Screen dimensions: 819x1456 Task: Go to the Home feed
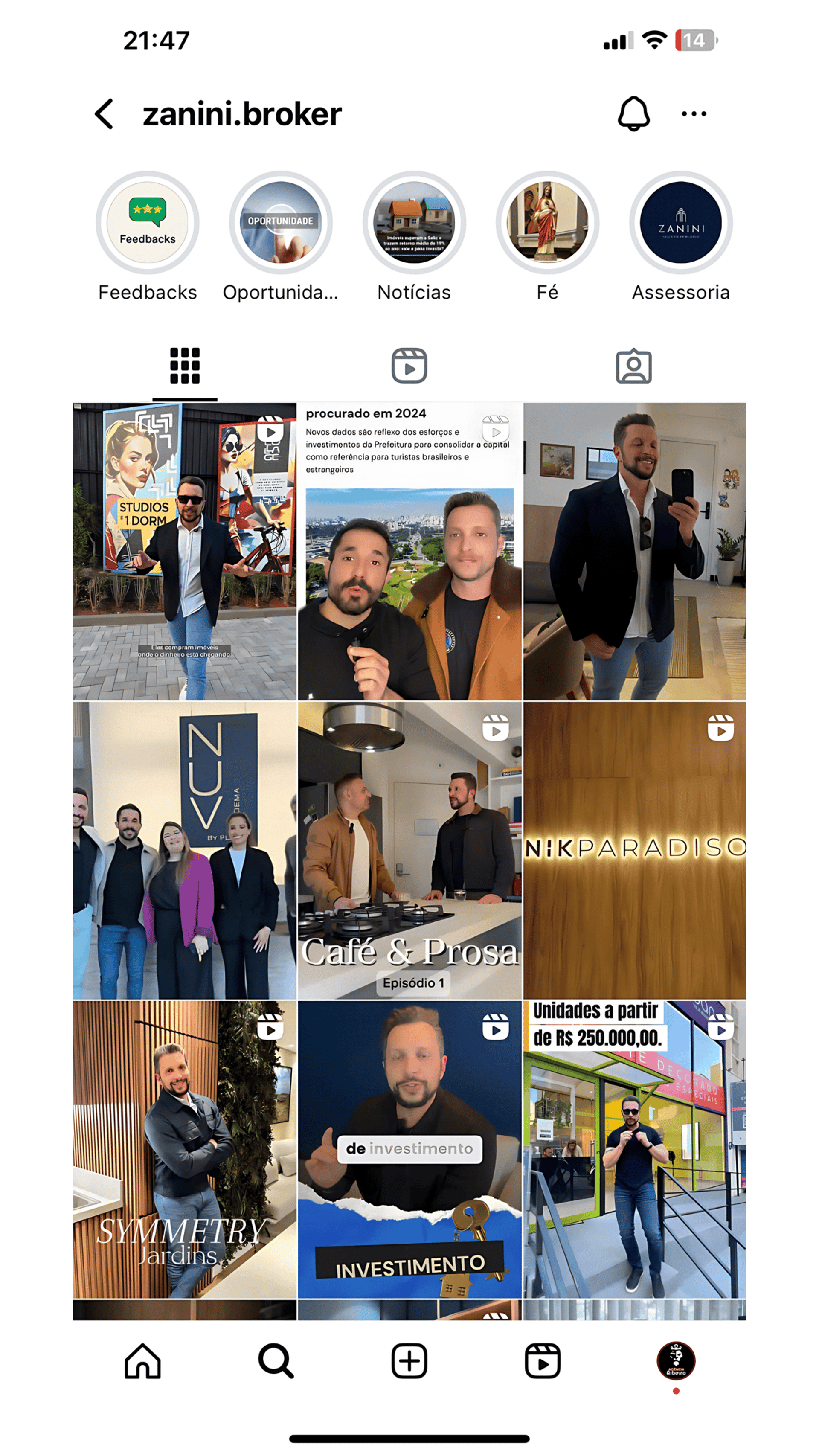(142, 1361)
